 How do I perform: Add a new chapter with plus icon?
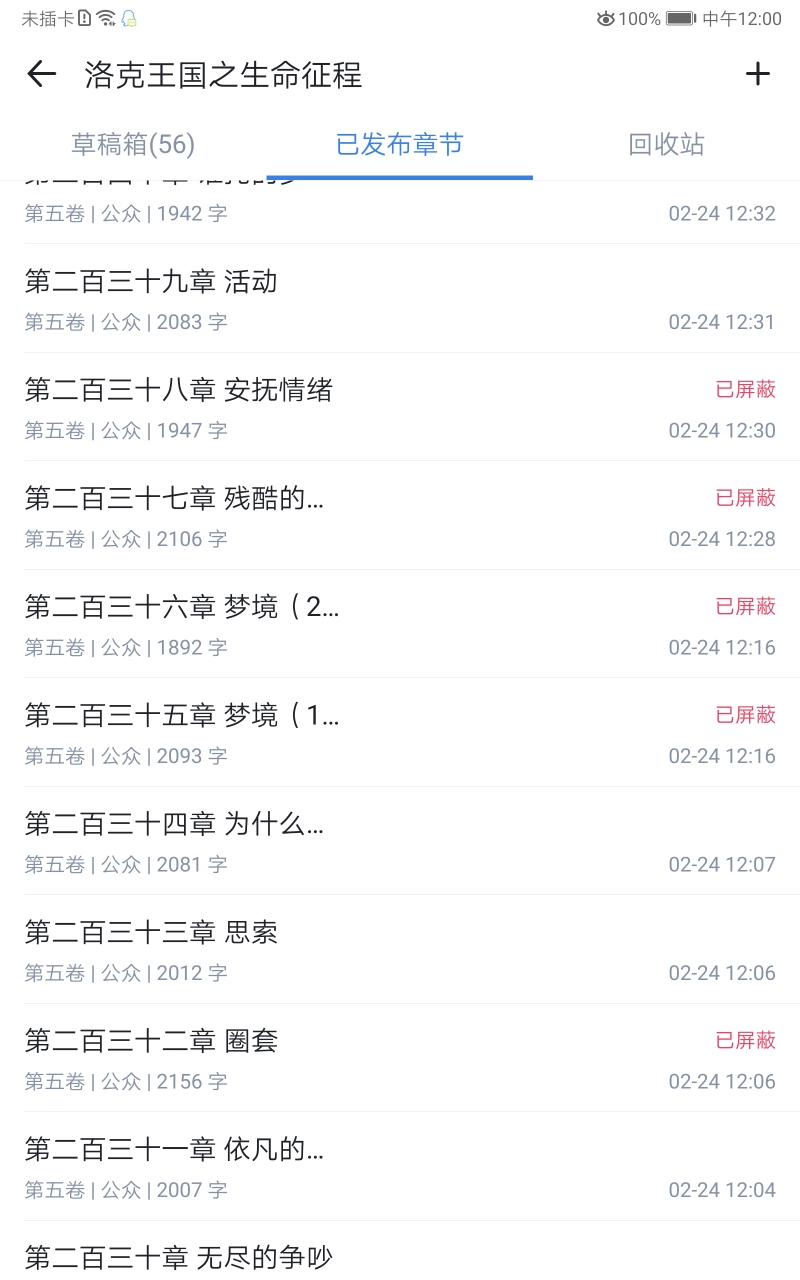(x=757, y=74)
